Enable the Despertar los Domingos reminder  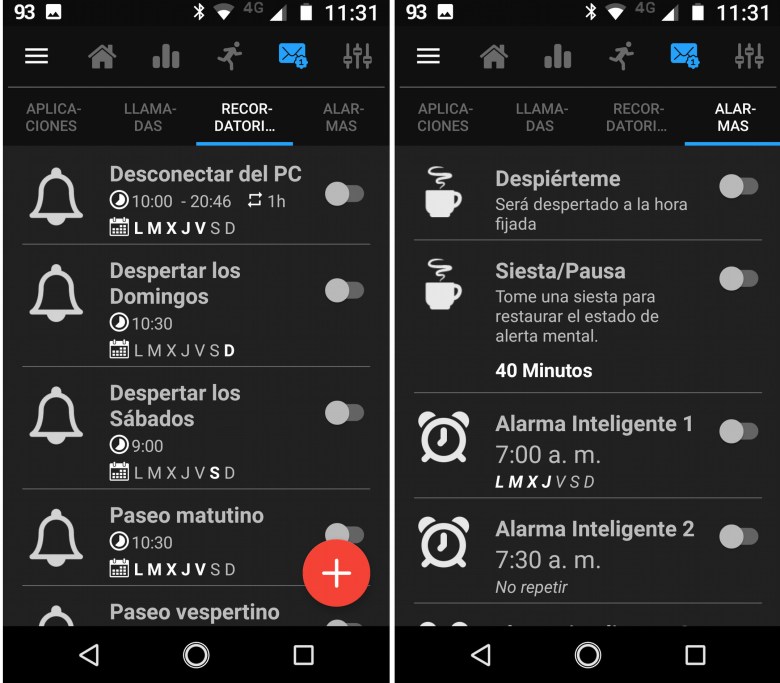(x=344, y=291)
